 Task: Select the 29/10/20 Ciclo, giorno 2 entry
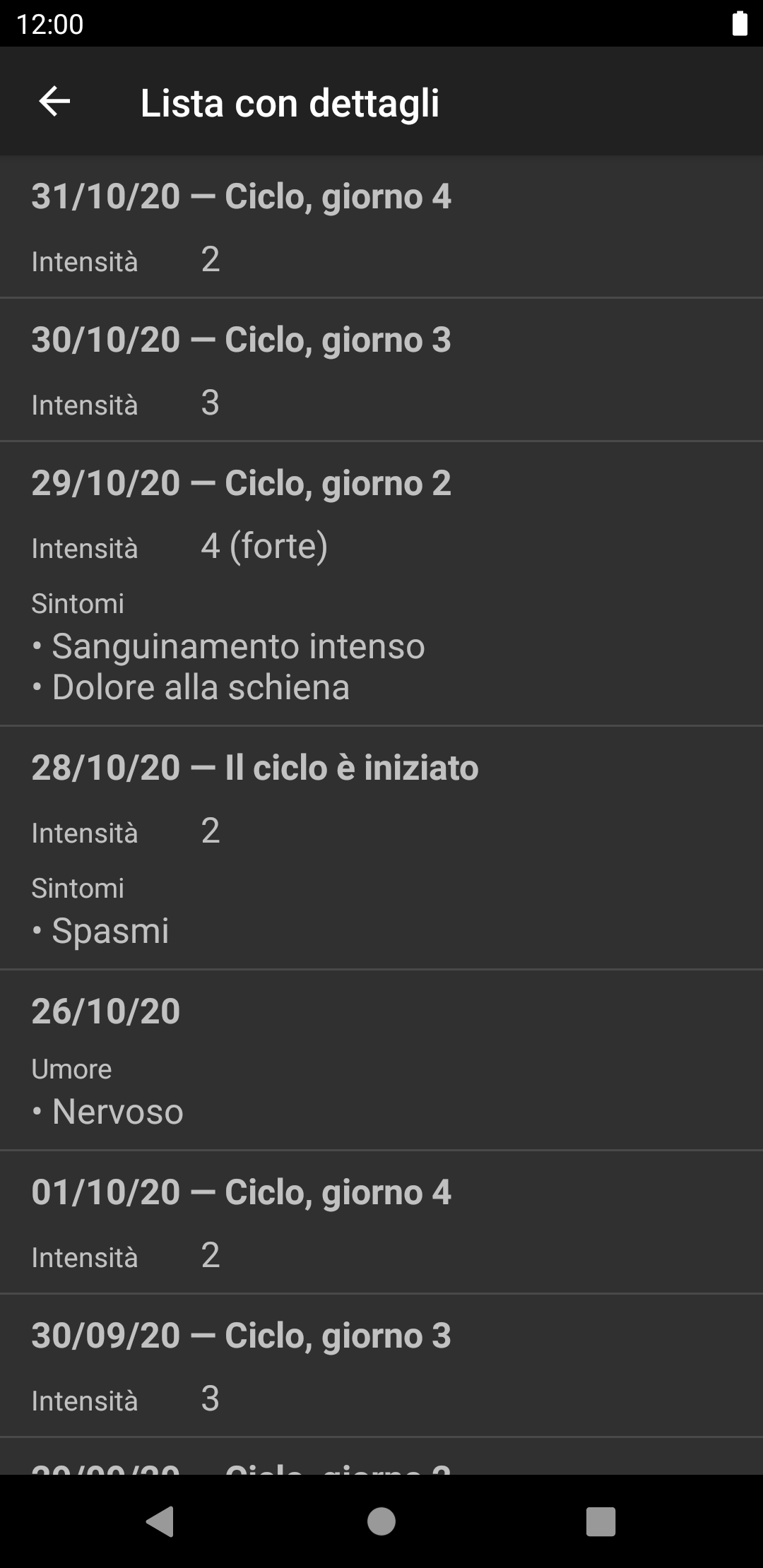click(381, 583)
